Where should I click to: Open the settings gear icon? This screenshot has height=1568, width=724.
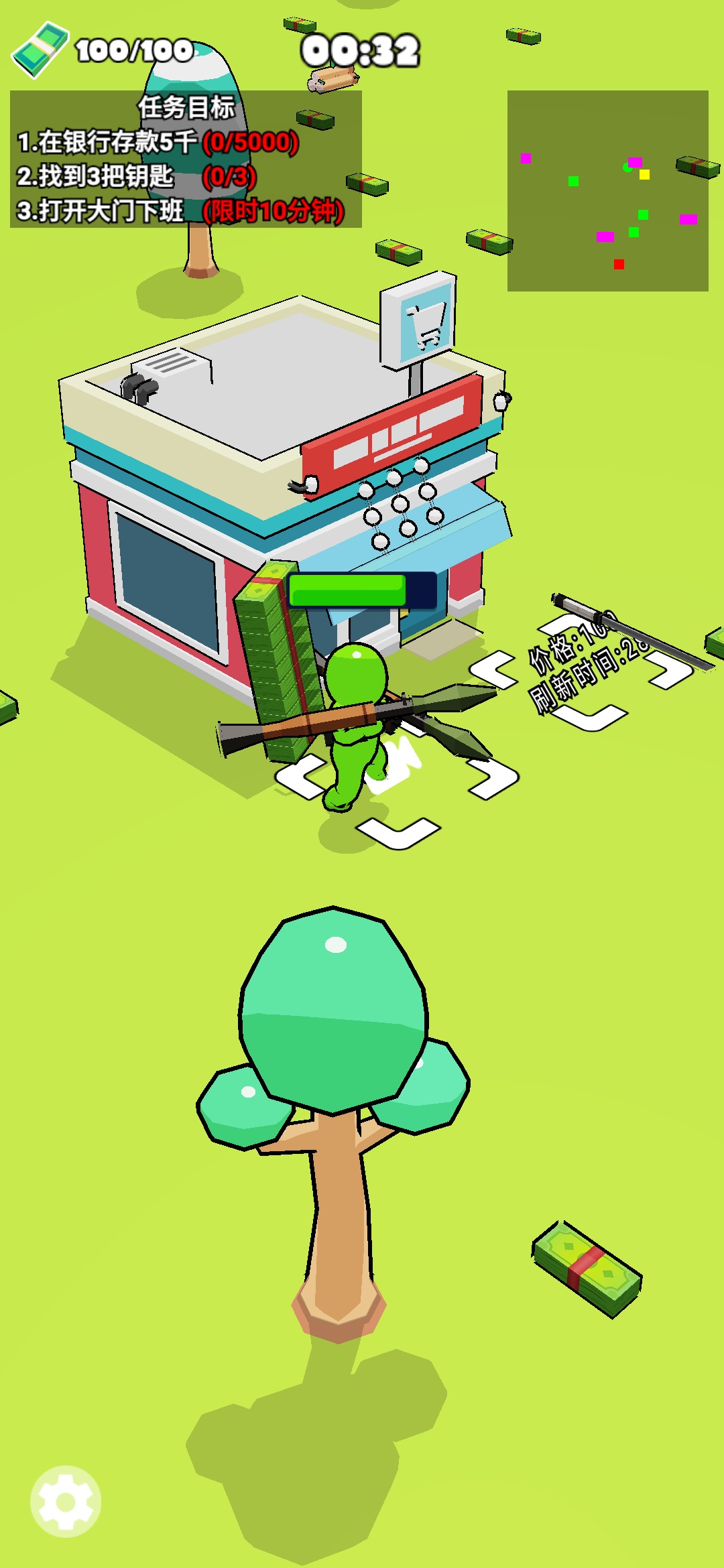tap(66, 1502)
